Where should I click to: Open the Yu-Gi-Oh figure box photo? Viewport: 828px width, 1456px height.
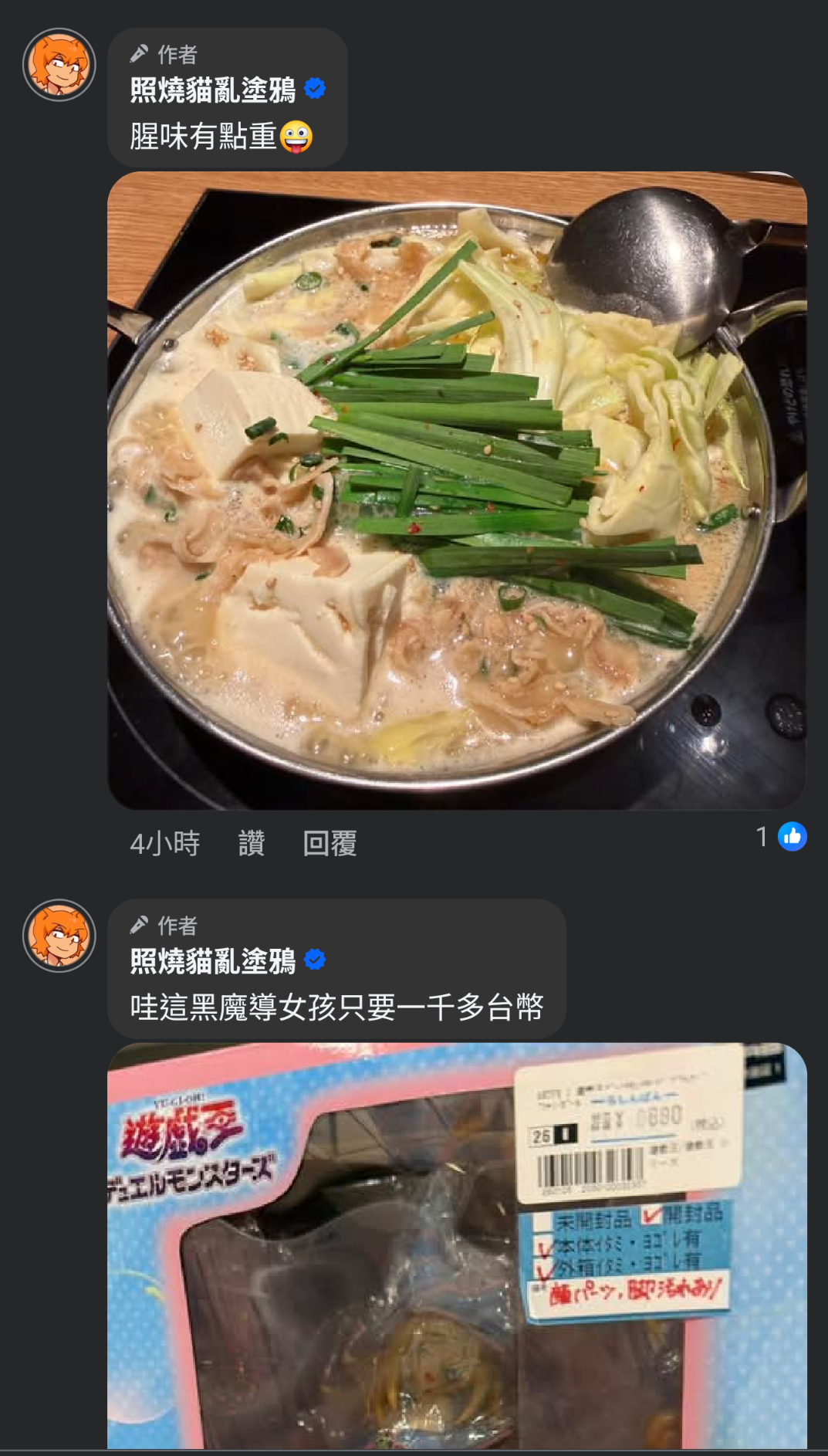tap(457, 1247)
